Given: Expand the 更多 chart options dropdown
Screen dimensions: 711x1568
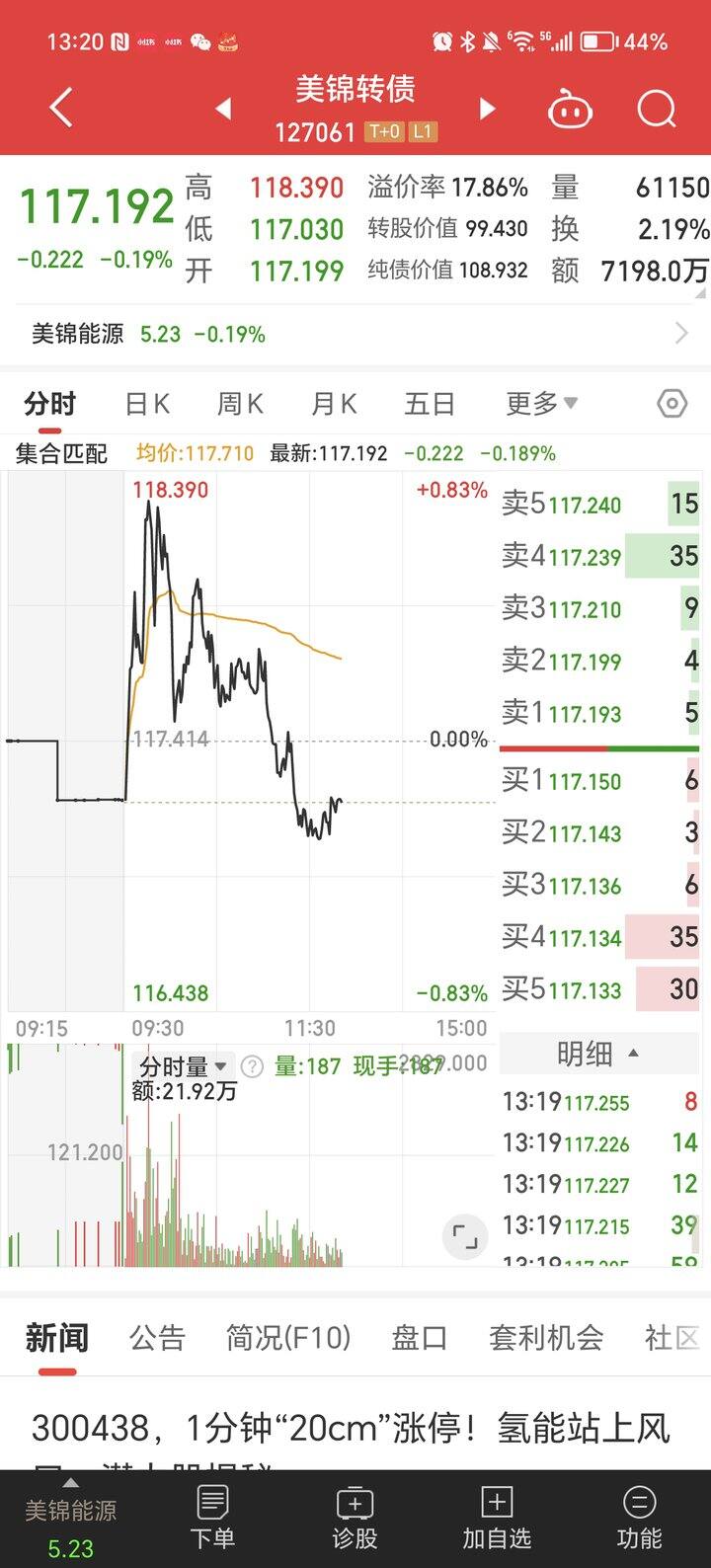Looking at the screenshot, I should (541, 404).
